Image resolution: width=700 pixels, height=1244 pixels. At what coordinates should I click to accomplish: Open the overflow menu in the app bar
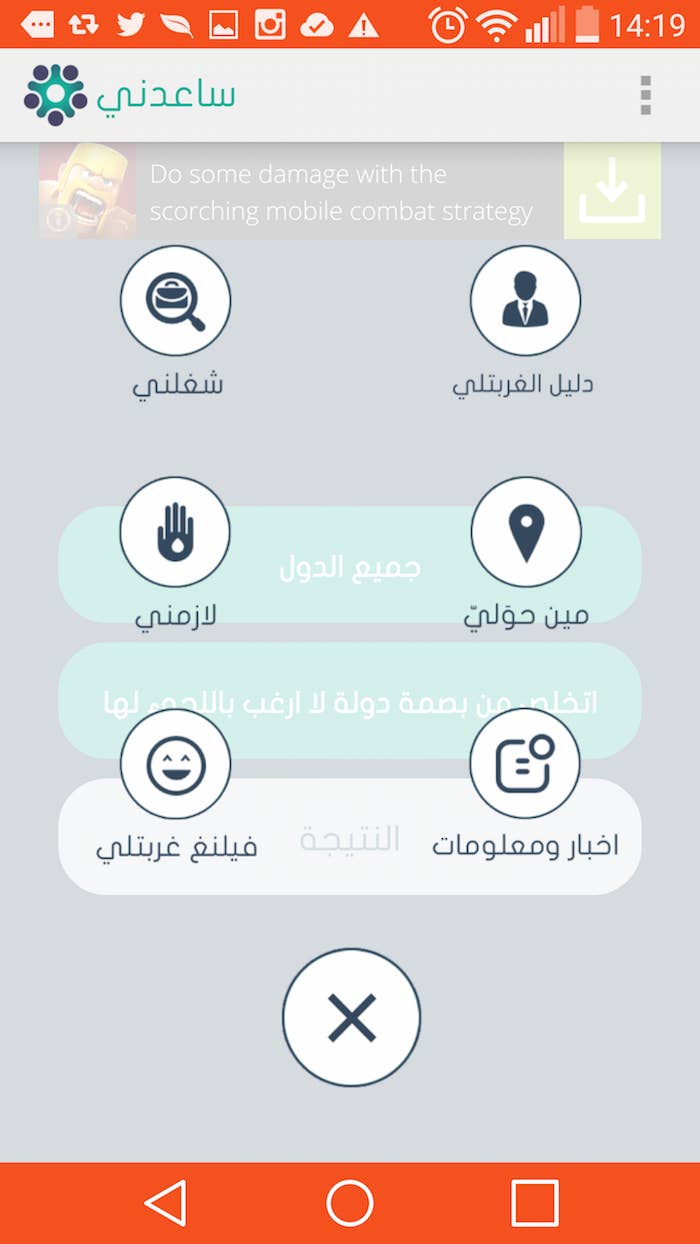tap(646, 95)
